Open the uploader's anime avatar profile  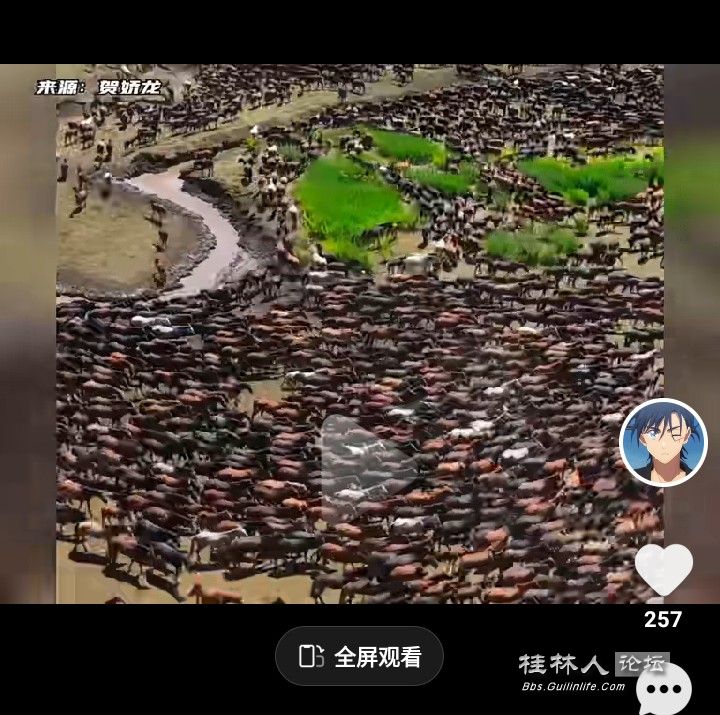tap(663, 442)
